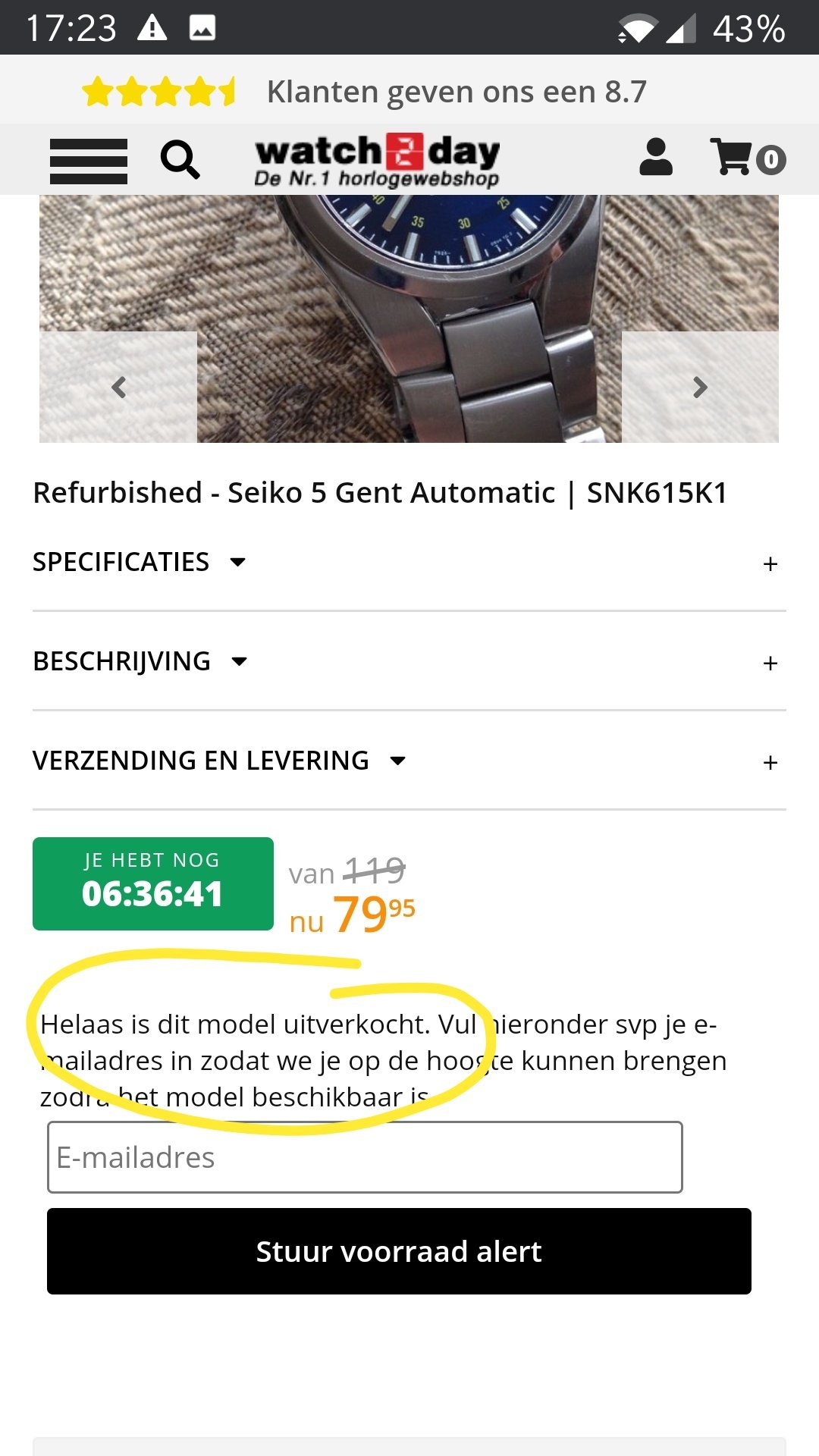
Task: Focus the E-mailadres field
Action: (x=365, y=1157)
